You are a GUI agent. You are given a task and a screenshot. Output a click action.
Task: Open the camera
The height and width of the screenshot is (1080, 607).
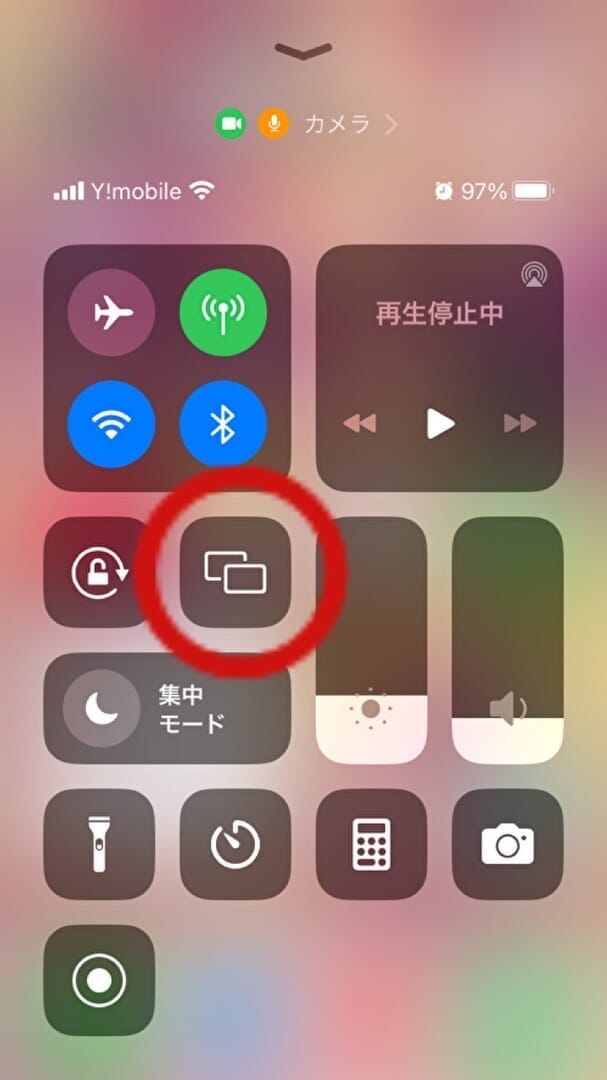(507, 844)
